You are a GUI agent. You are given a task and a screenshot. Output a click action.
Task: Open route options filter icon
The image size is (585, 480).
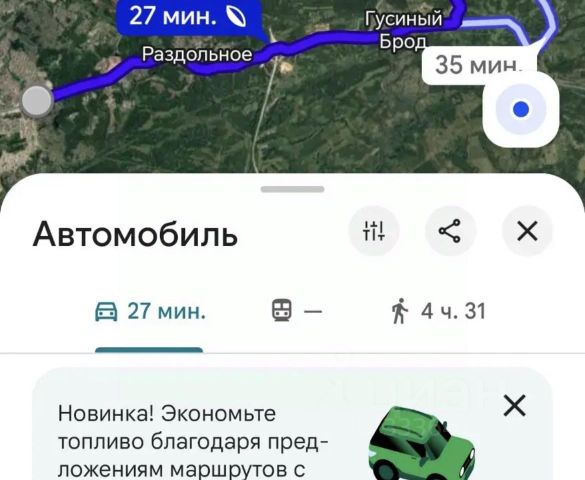[374, 231]
